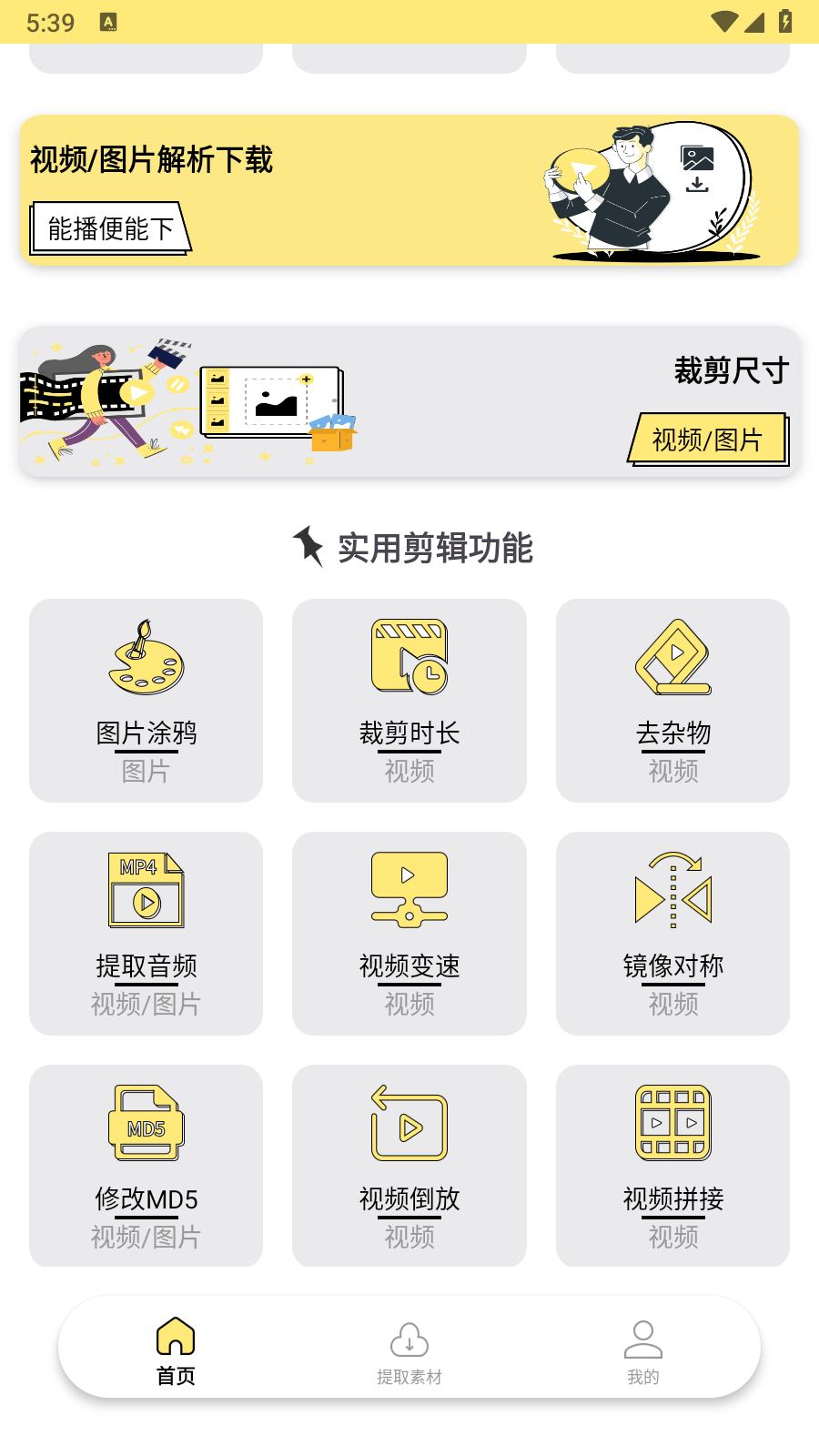Tap the home icon in bottom navigation
Image resolution: width=819 pixels, height=1456 pixels.
click(176, 1336)
